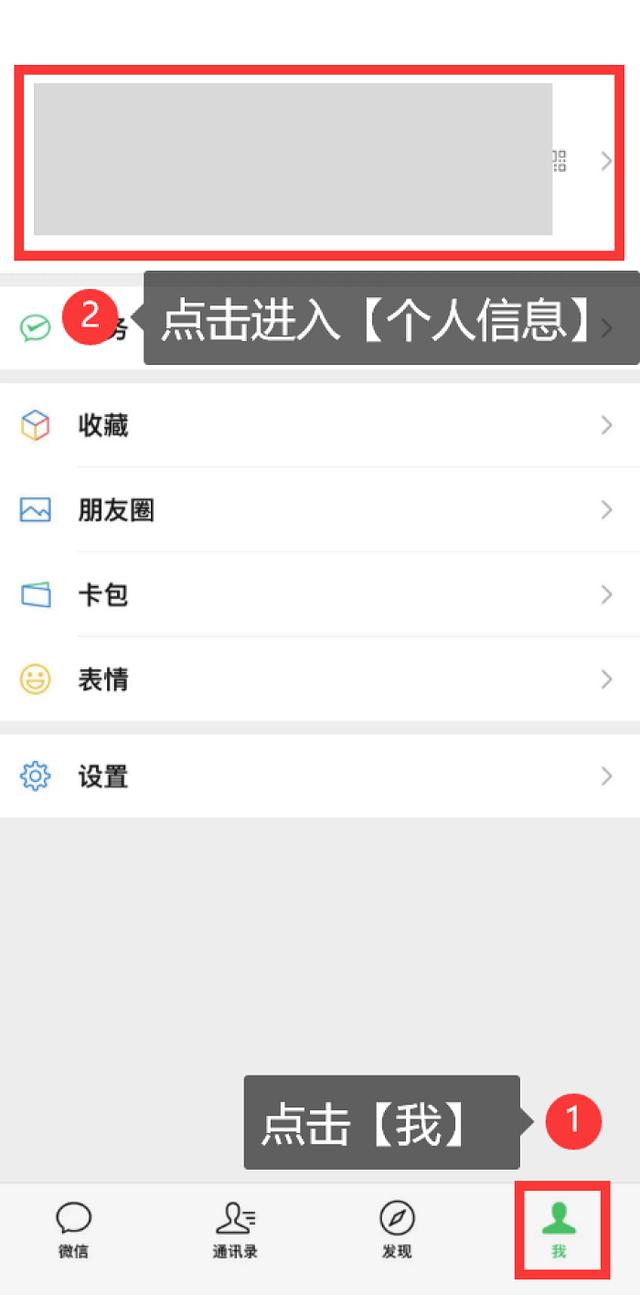Screen dimensions: 640x1295
Task: Switch to the 发现 discover tab
Action: click(397, 1230)
